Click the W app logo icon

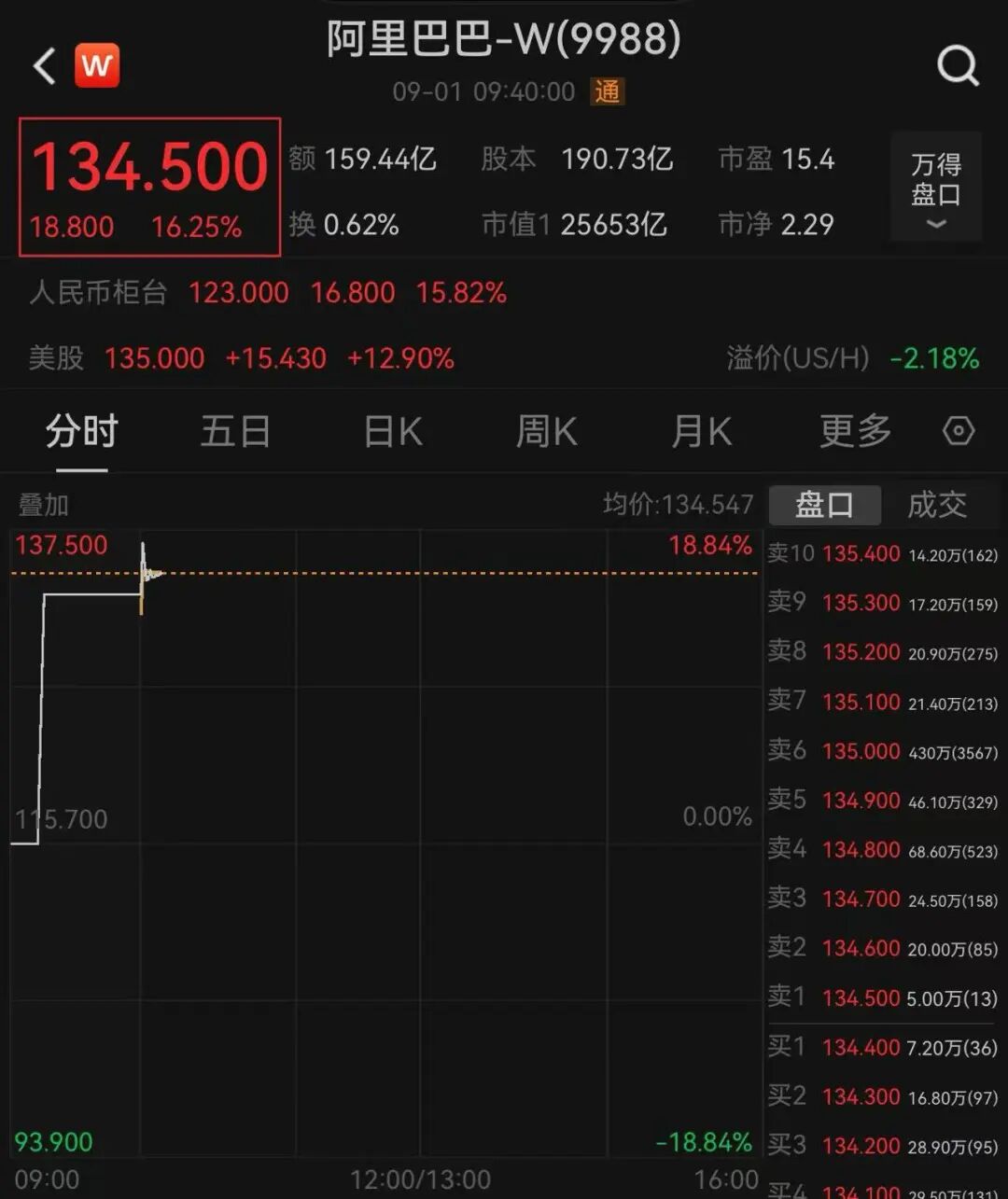[x=96, y=66]
